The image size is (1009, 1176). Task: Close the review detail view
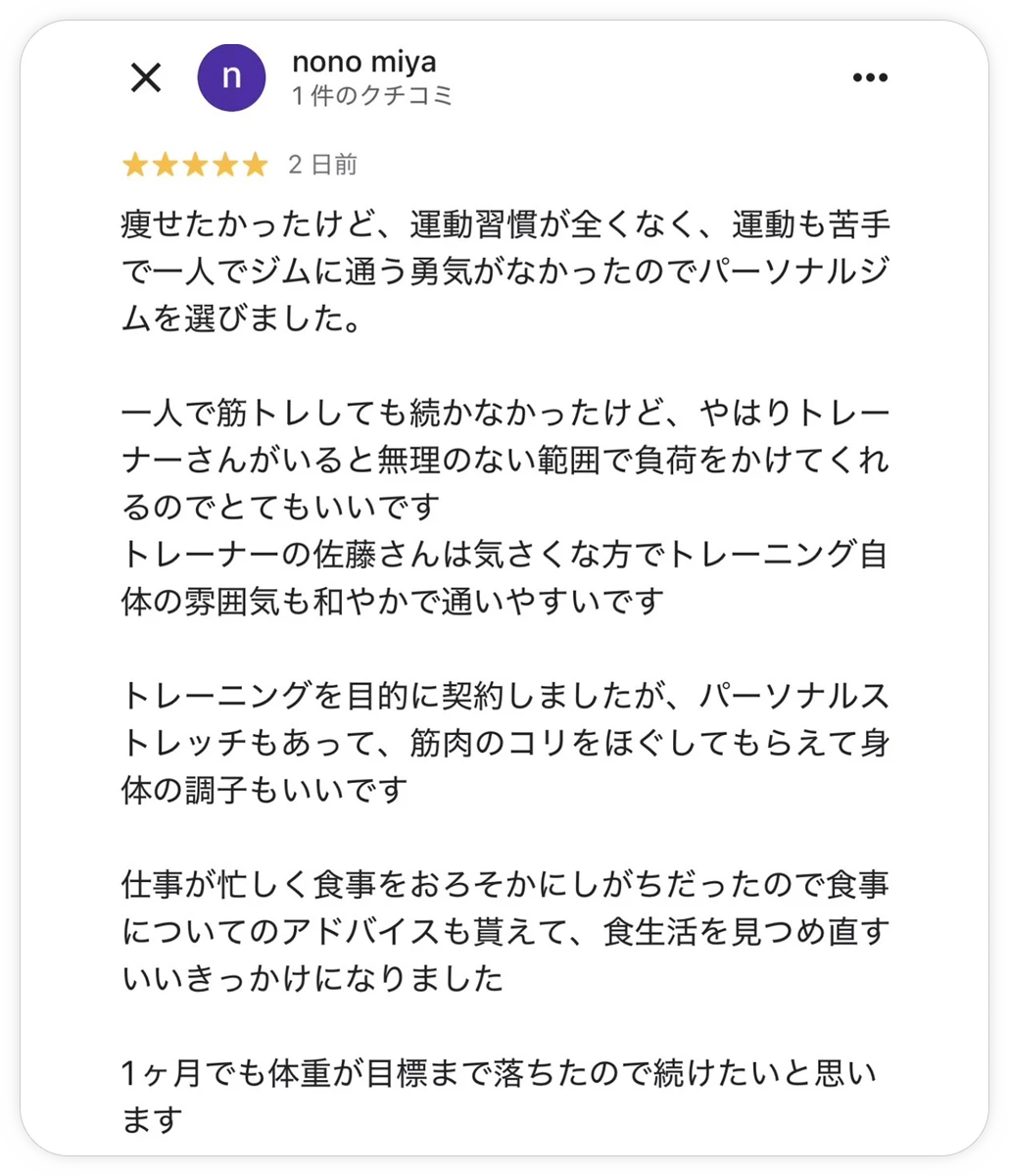click(146, 77)
